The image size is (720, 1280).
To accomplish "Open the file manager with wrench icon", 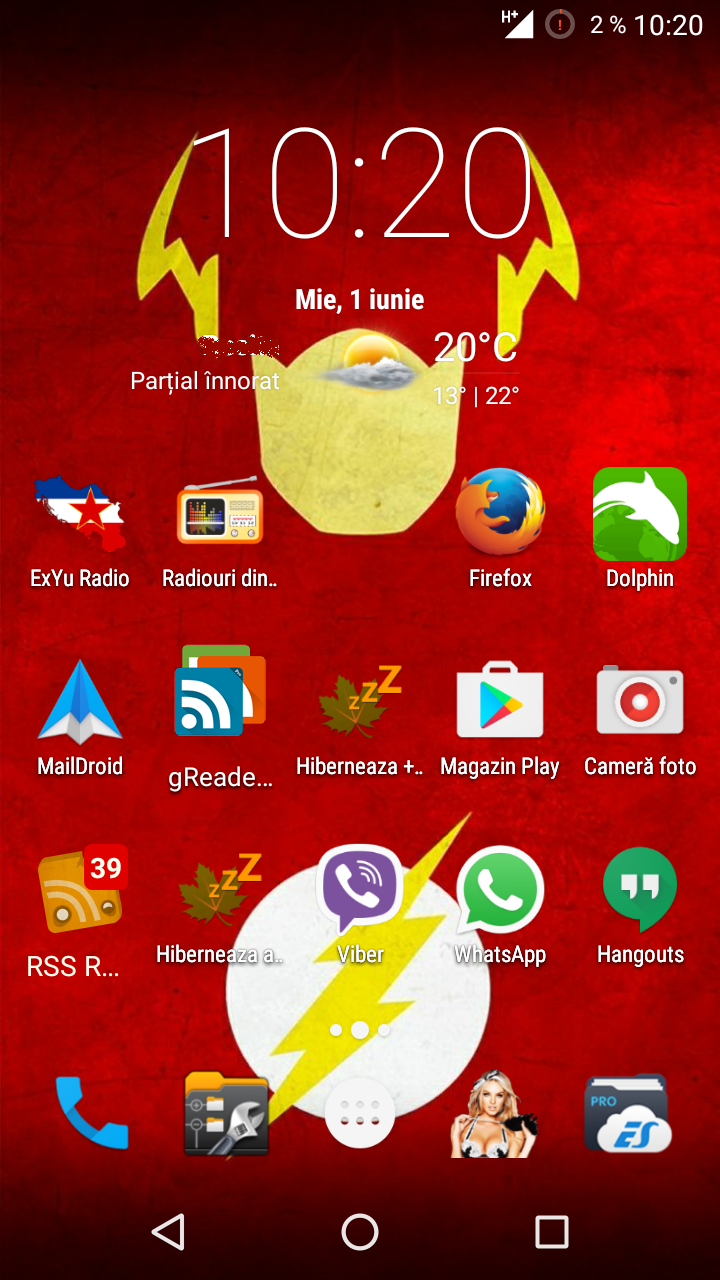I will click(226, 1113).
